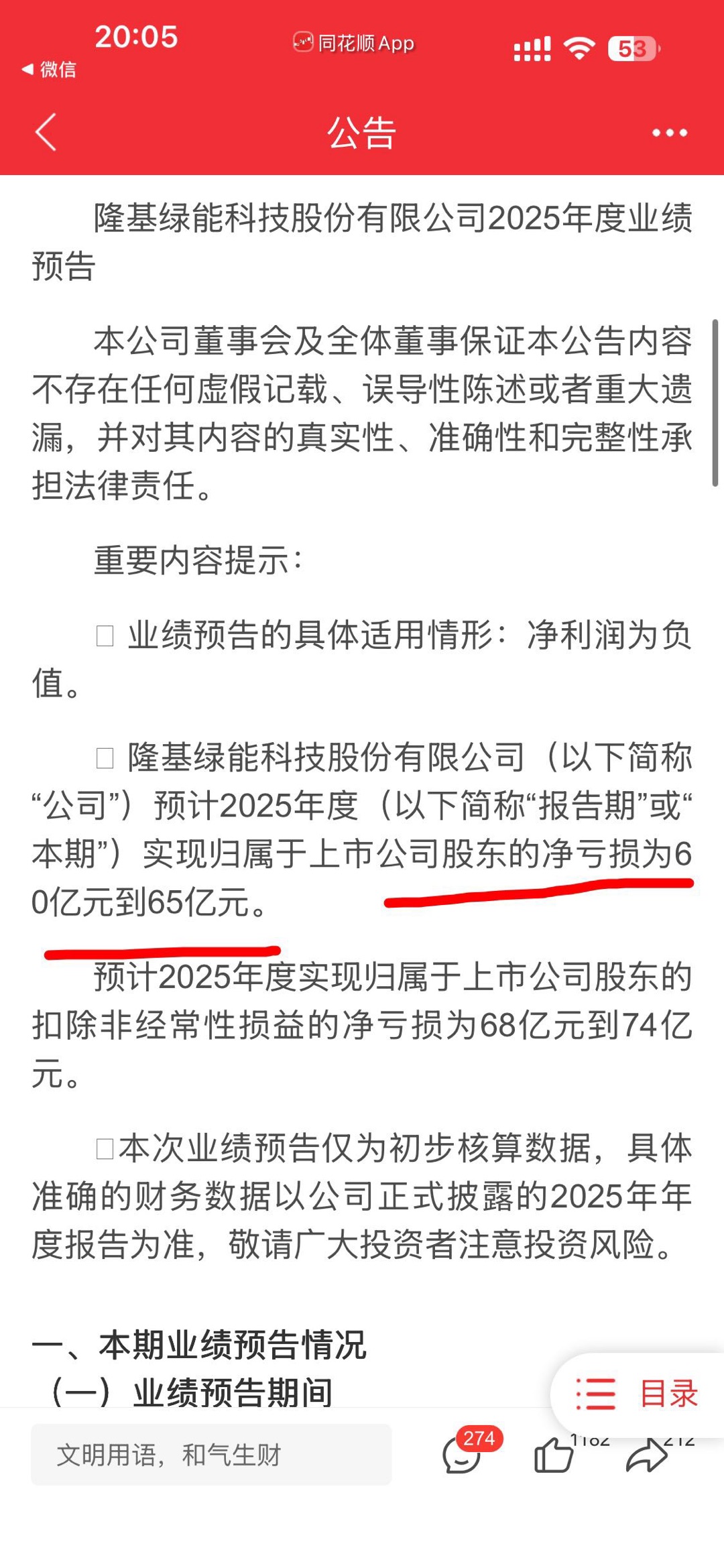Tap the comment field 文明用语，和气生财
The width and height of the screenshot is (724, 1568).
(211, 1455)
